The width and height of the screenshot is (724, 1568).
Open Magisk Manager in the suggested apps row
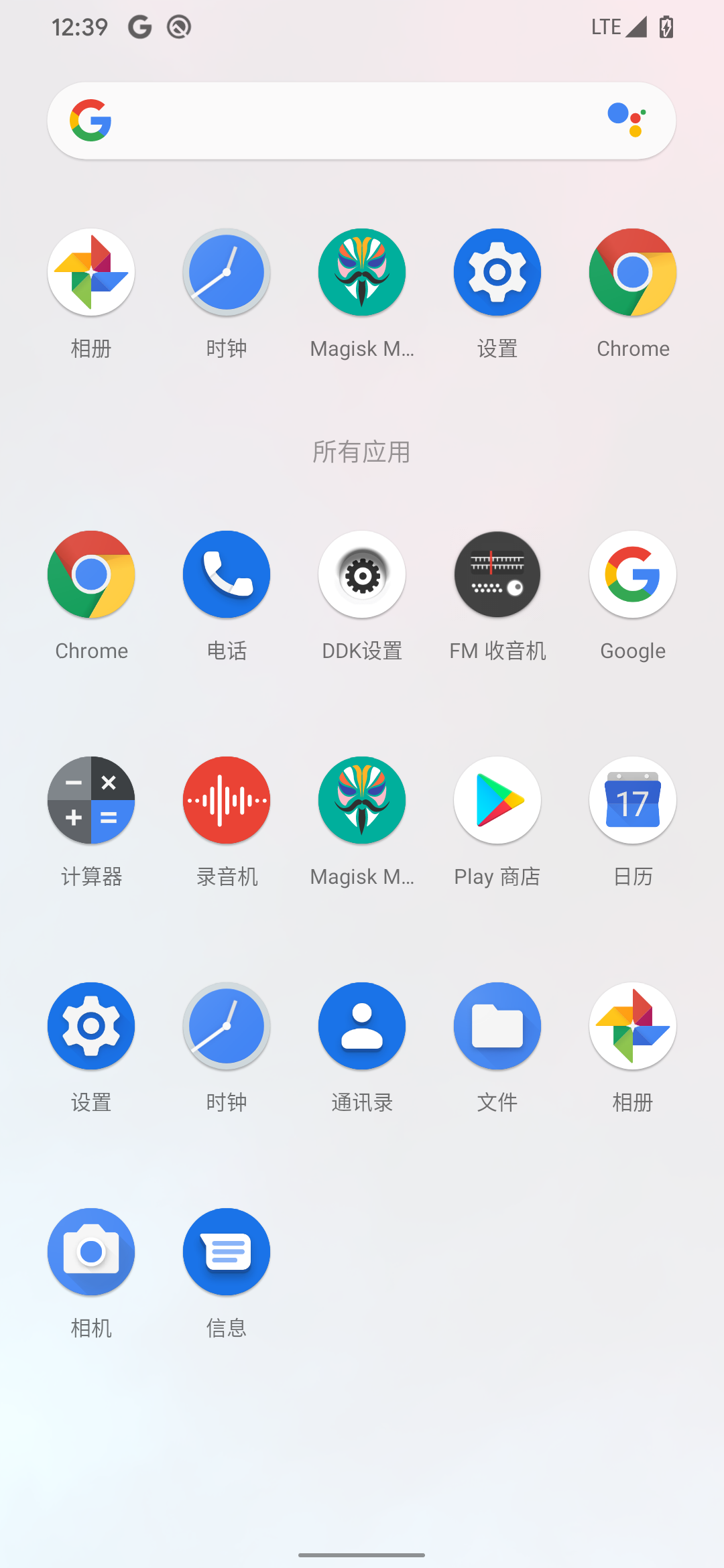[362, 273]
